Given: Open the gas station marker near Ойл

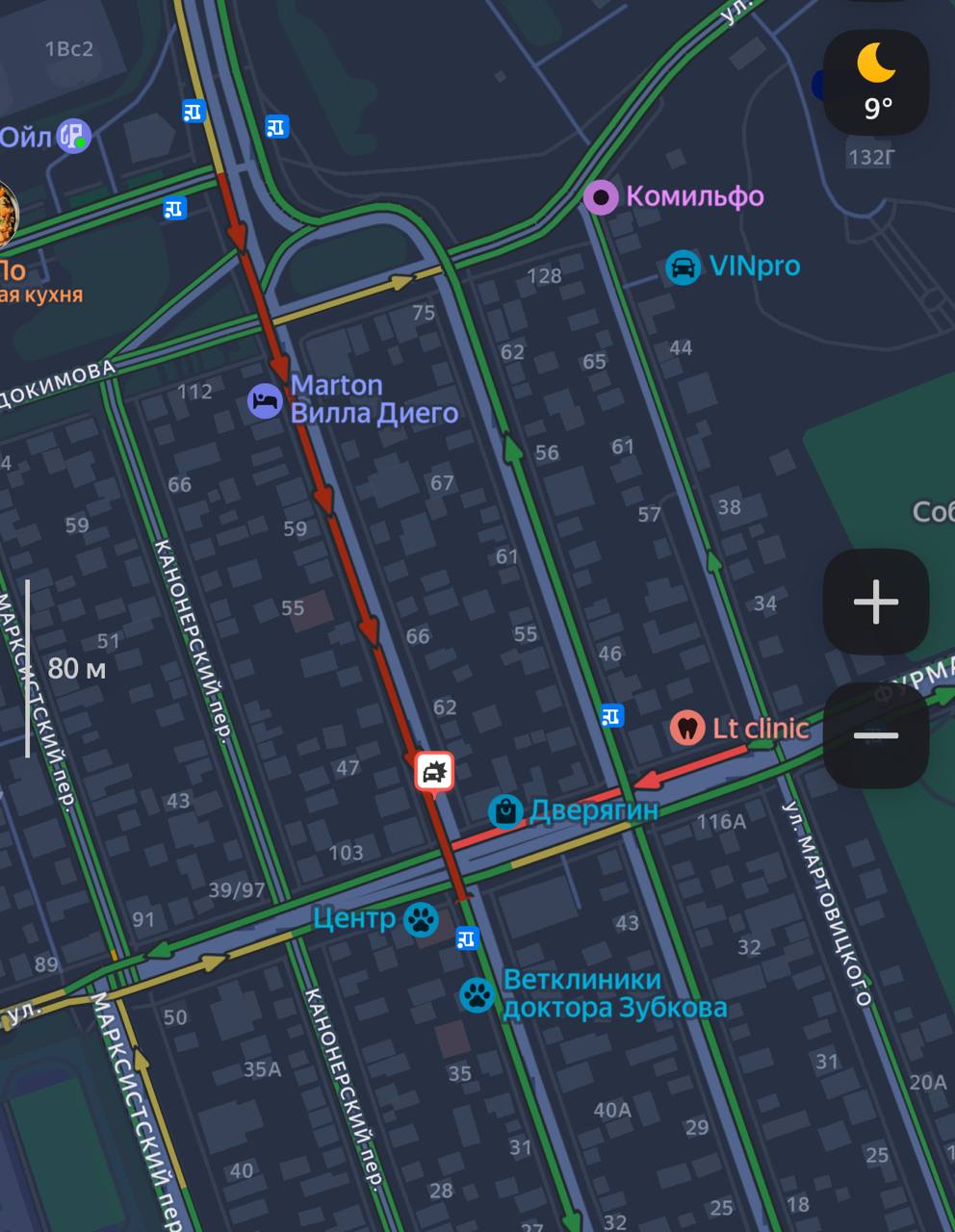Looking at the screenshot, I should [73, 137].
